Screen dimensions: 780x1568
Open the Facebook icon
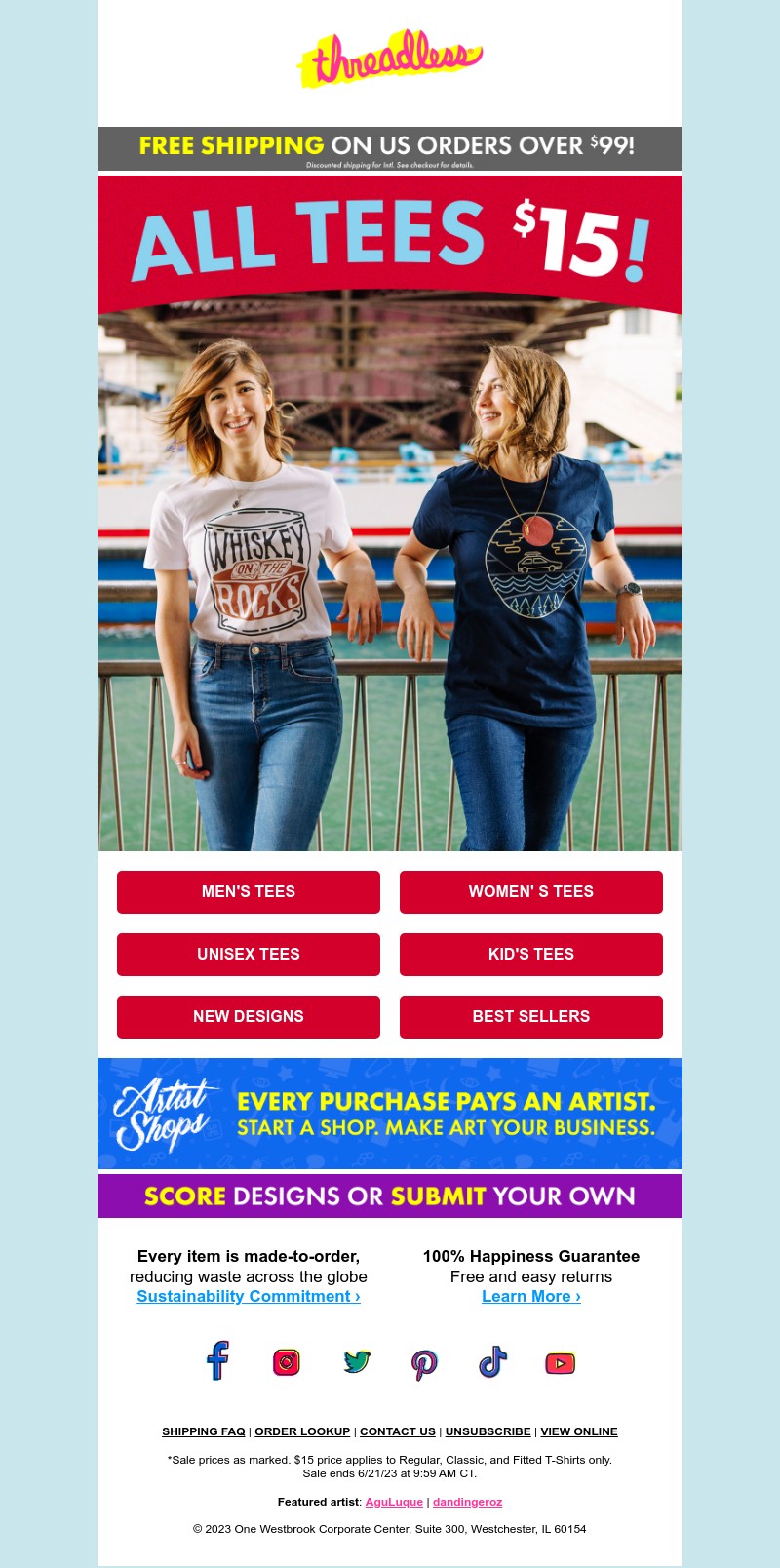(x=218, y=1361)
